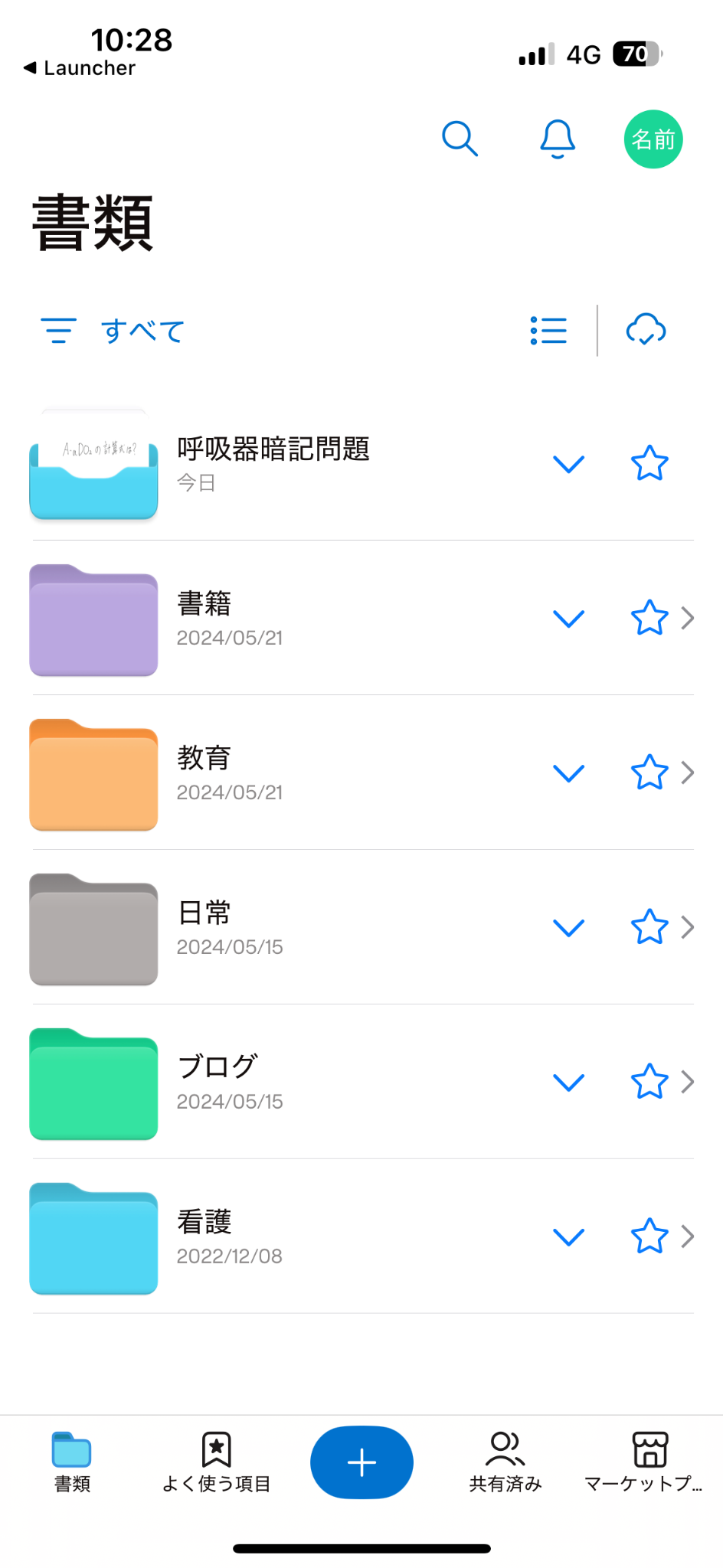Expand options for 呼吸器暗記問題
Screen dimensions: 723x1568
coord(568,464)
